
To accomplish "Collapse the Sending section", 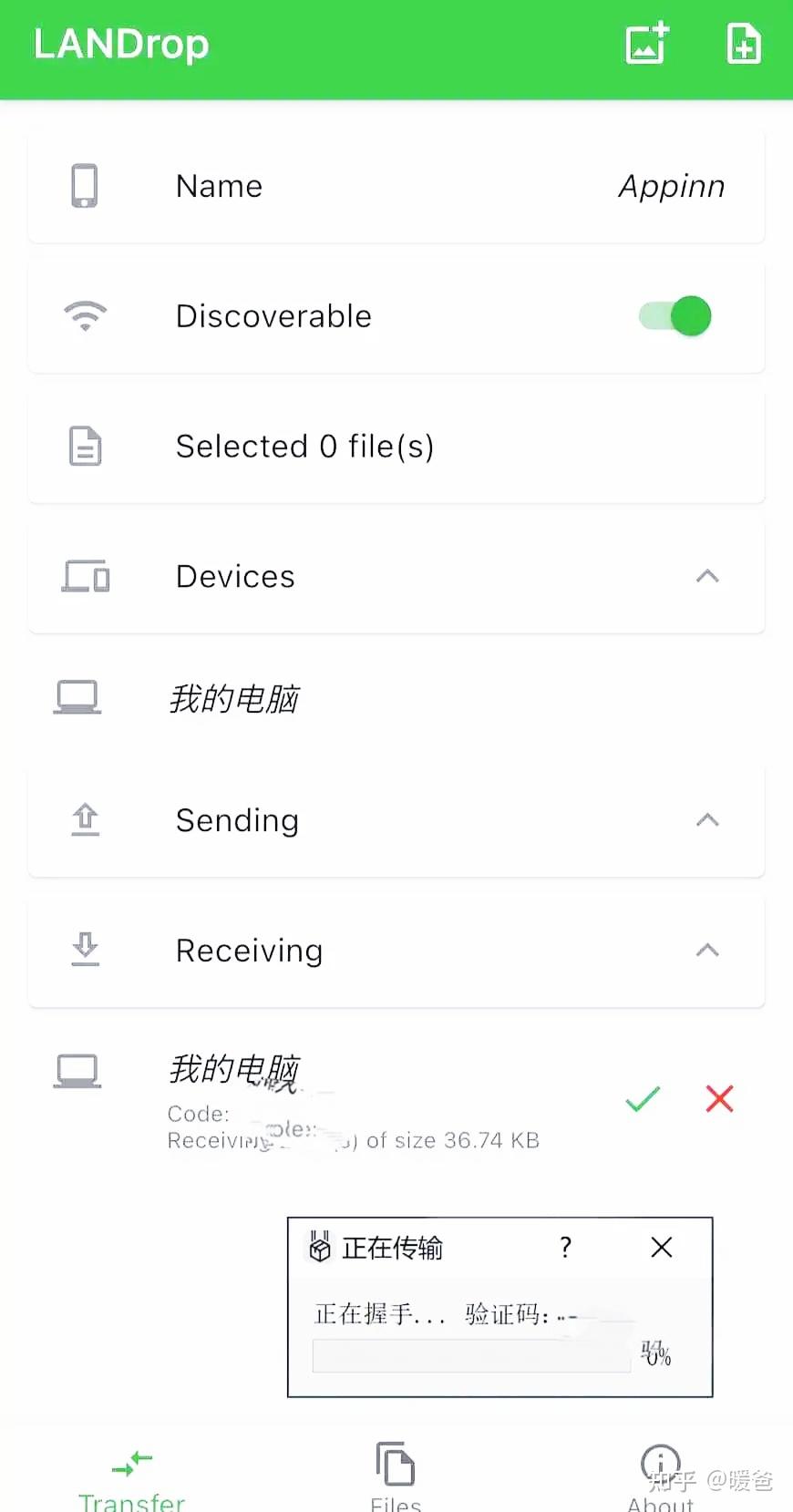I will [x=707, y=820].
